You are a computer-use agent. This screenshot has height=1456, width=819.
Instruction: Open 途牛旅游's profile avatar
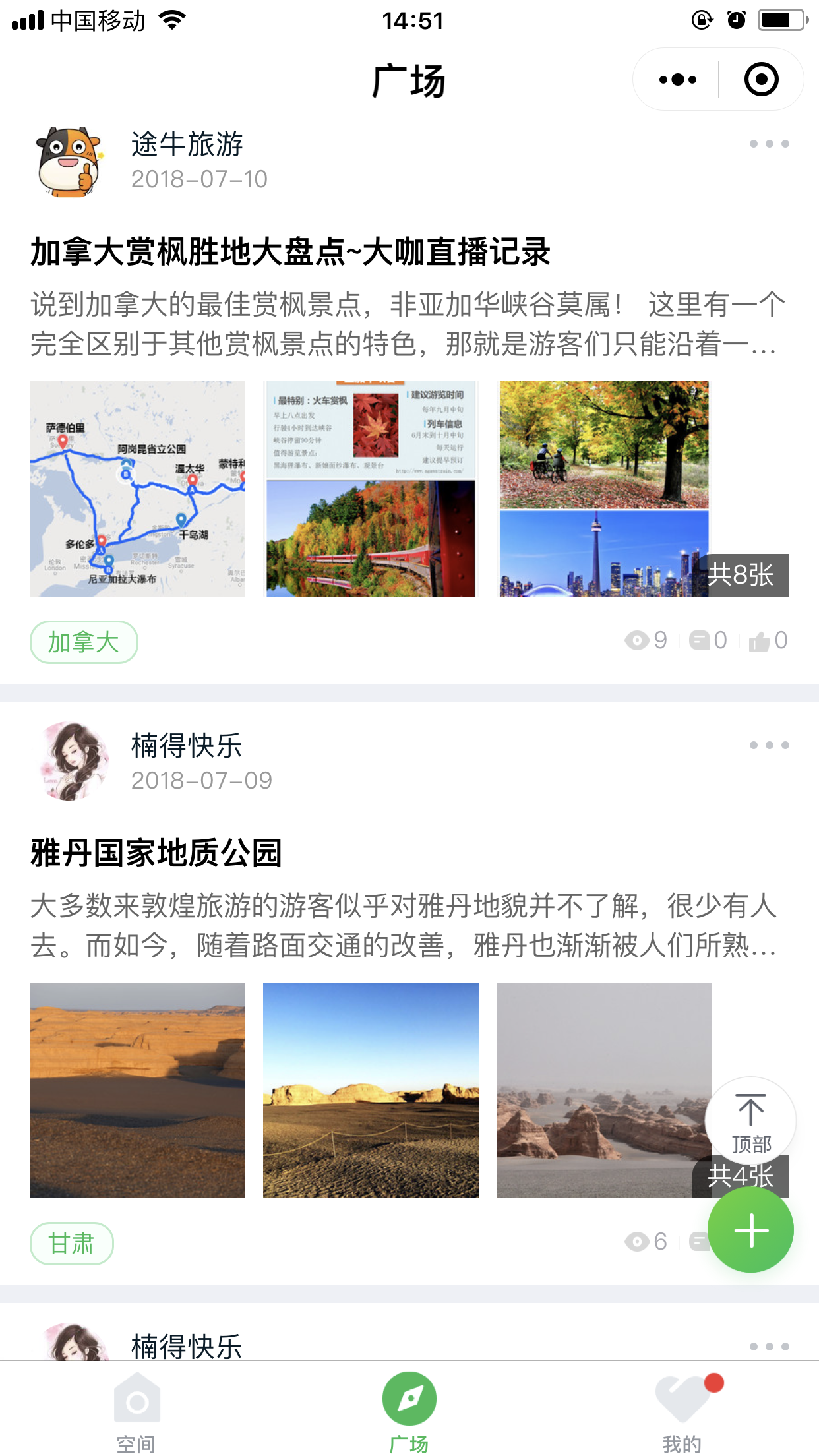pyautogui.click(x=69, y=161)
